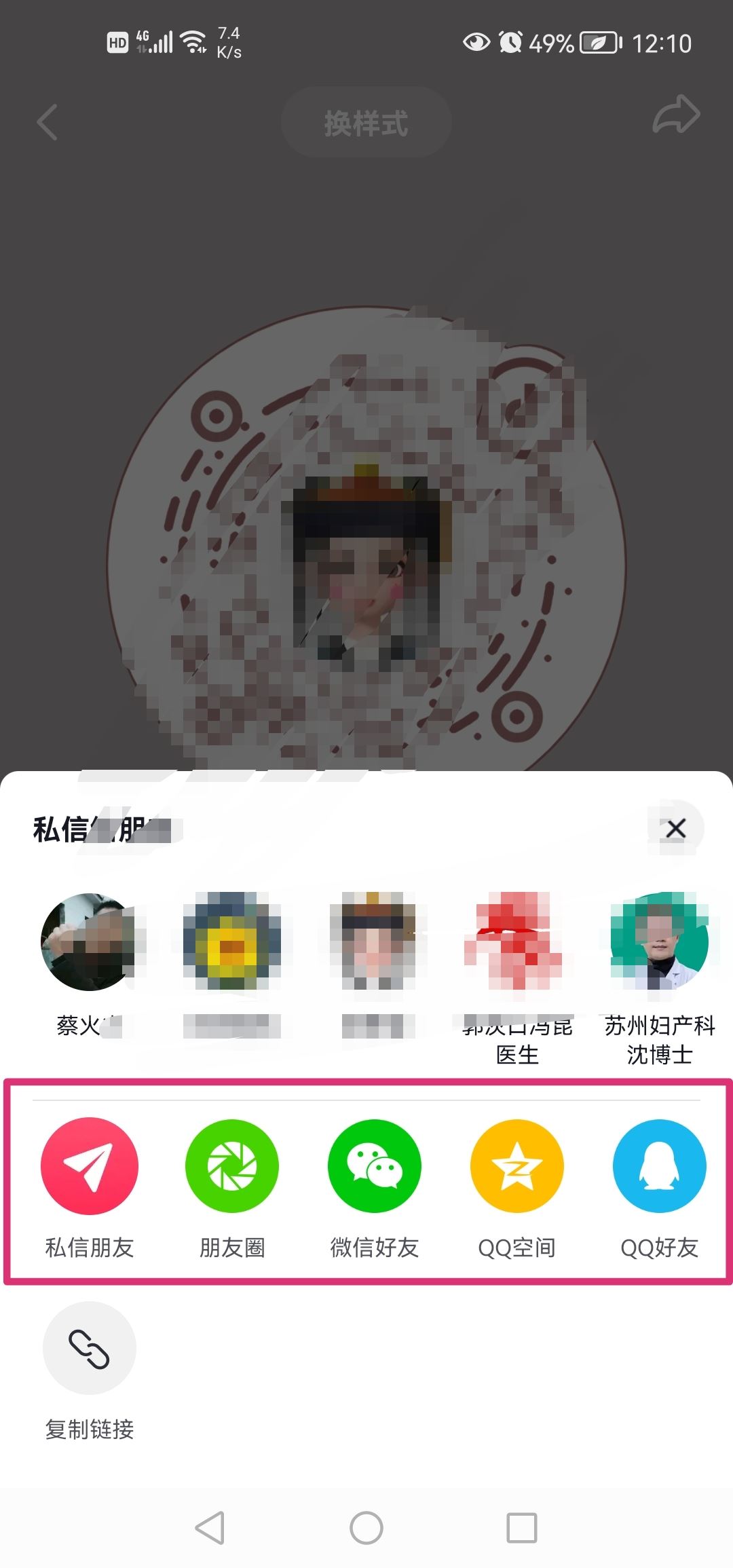Viewport: 733px width, 1568px height.
Task: Tap the 私信朋友 text label
Action: tap(89, 1248)
